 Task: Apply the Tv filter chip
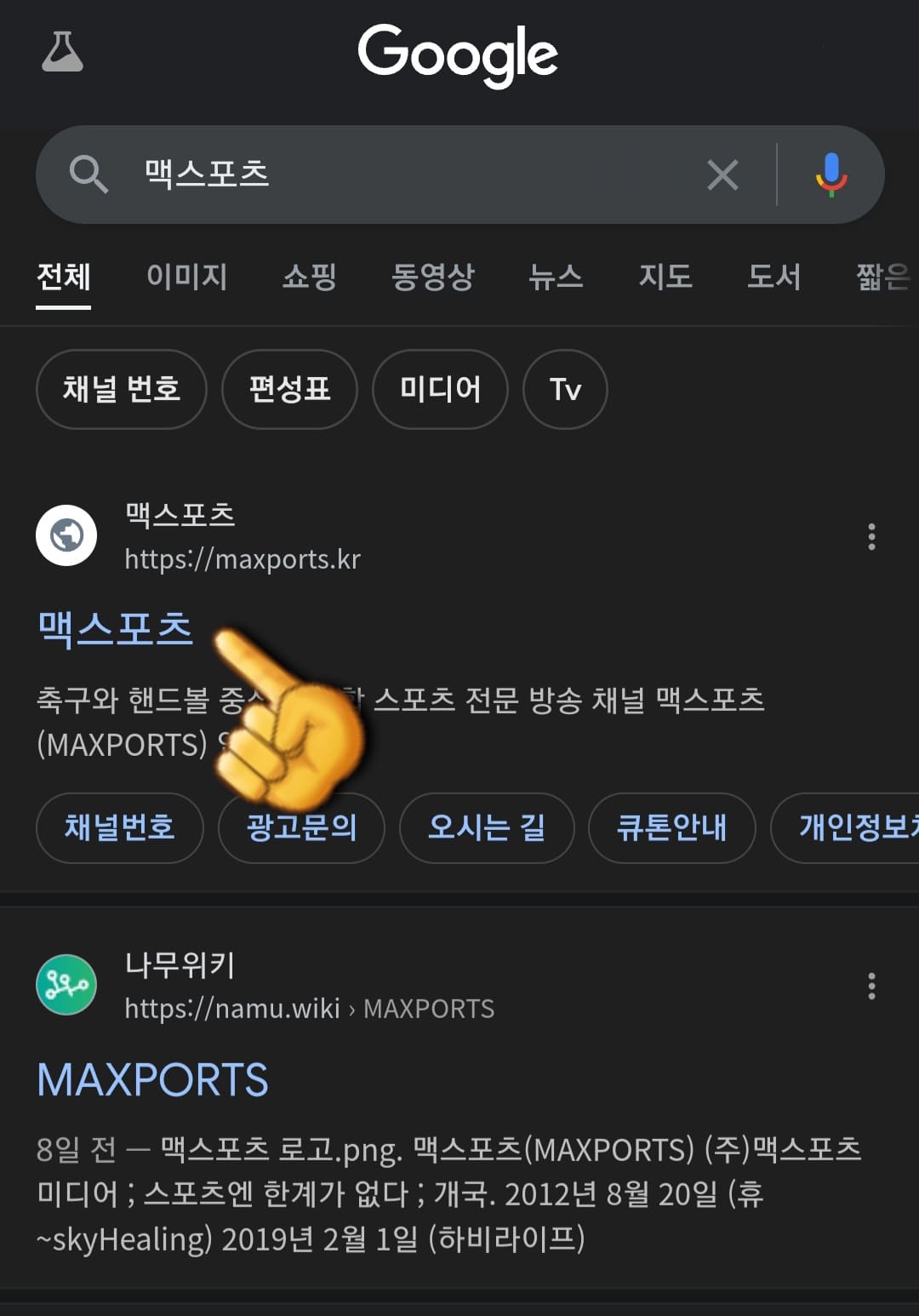(564, 389)
